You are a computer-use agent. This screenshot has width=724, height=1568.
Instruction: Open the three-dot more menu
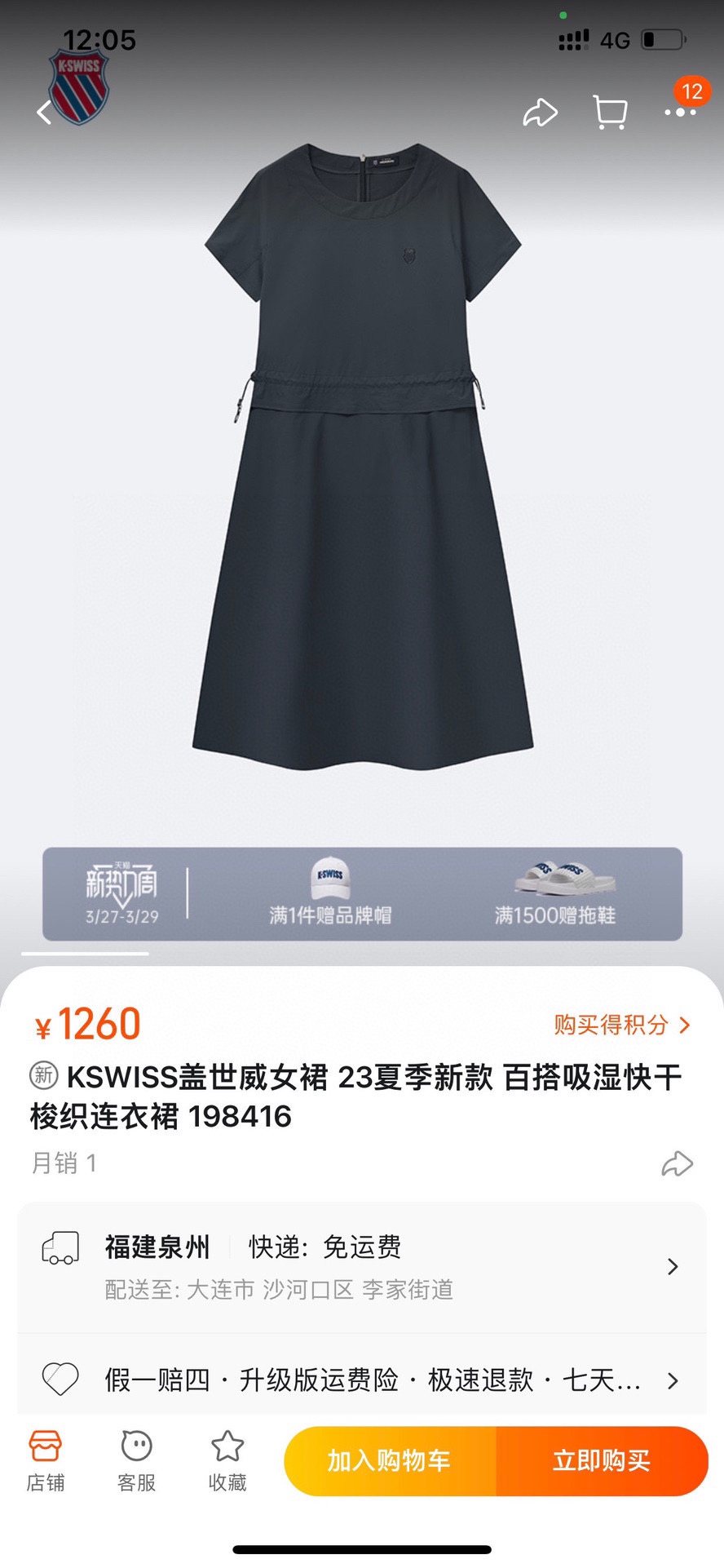coord(679,113)
